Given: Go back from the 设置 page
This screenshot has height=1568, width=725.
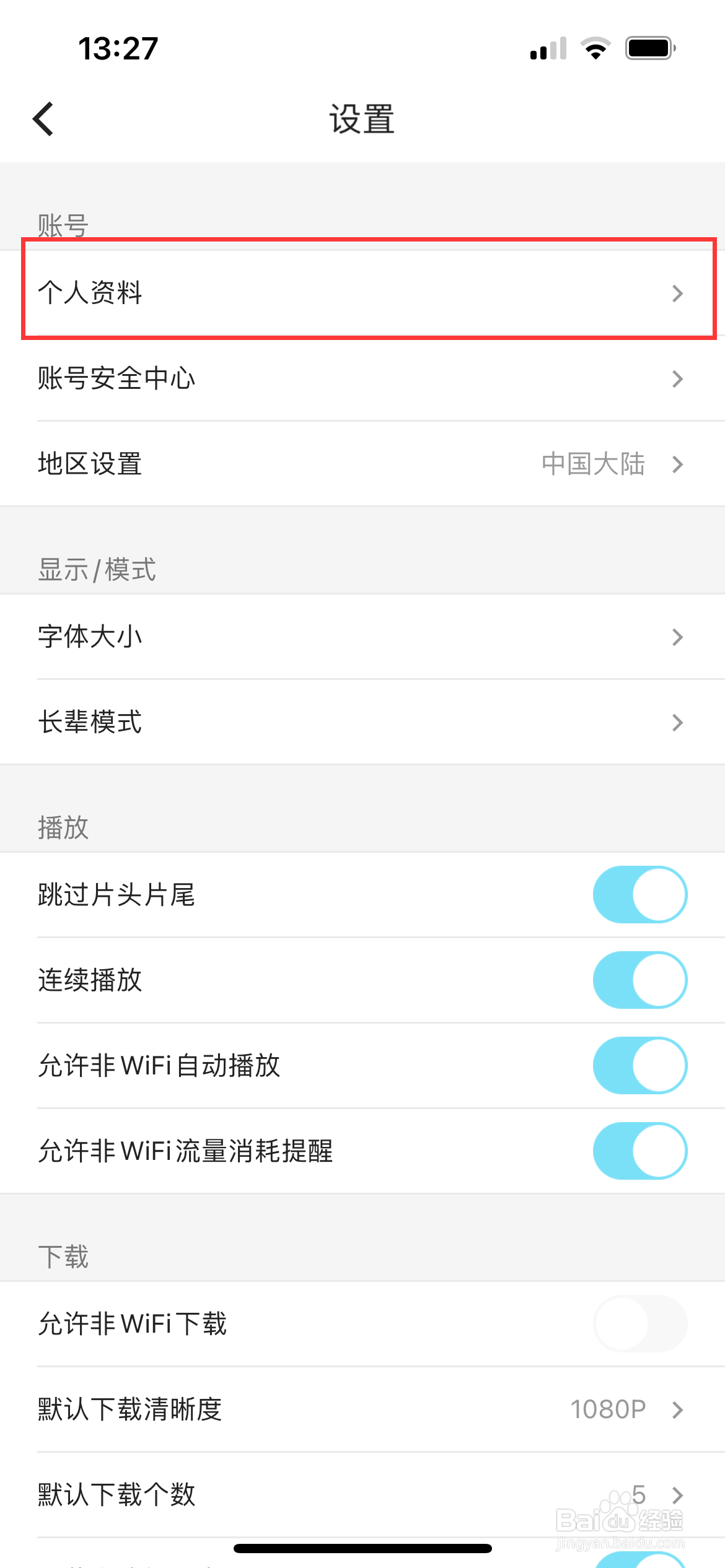Looking at the screenshot, I should point(43,119).
